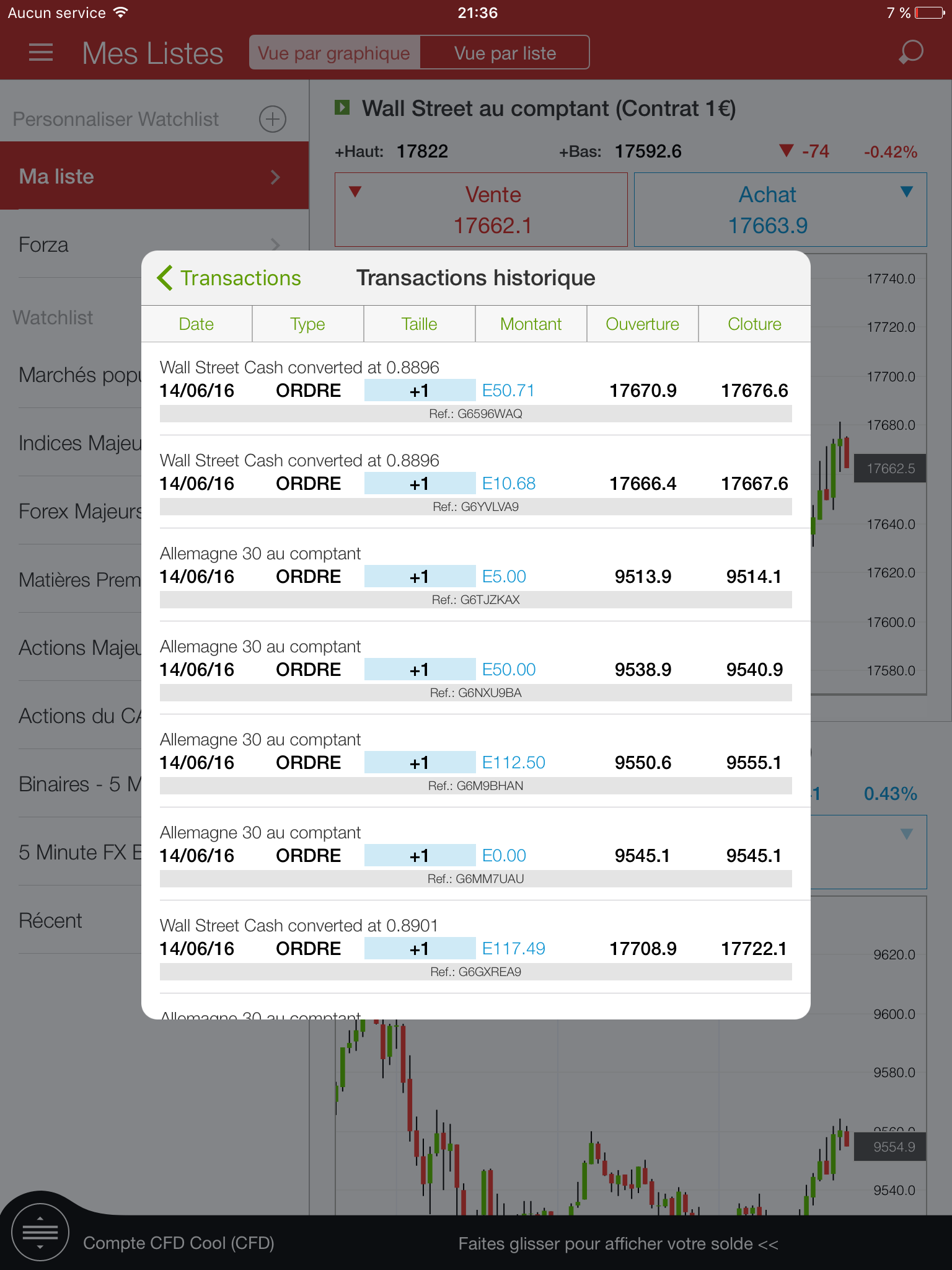Open search magnifier
Viewport: 952px width, 1270px height.
[x=910, y=53]
